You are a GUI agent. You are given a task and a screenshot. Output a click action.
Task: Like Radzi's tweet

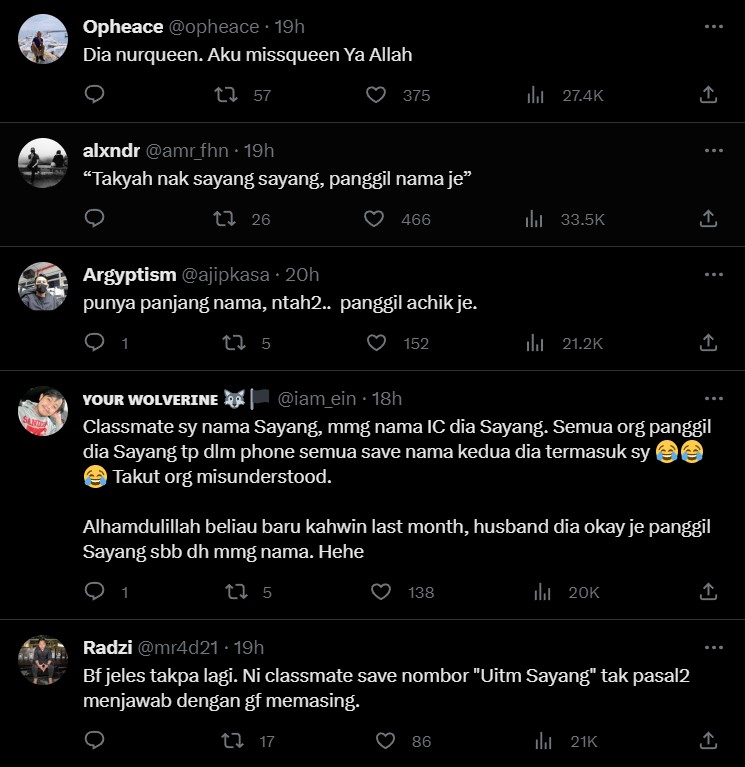(385, 740)
